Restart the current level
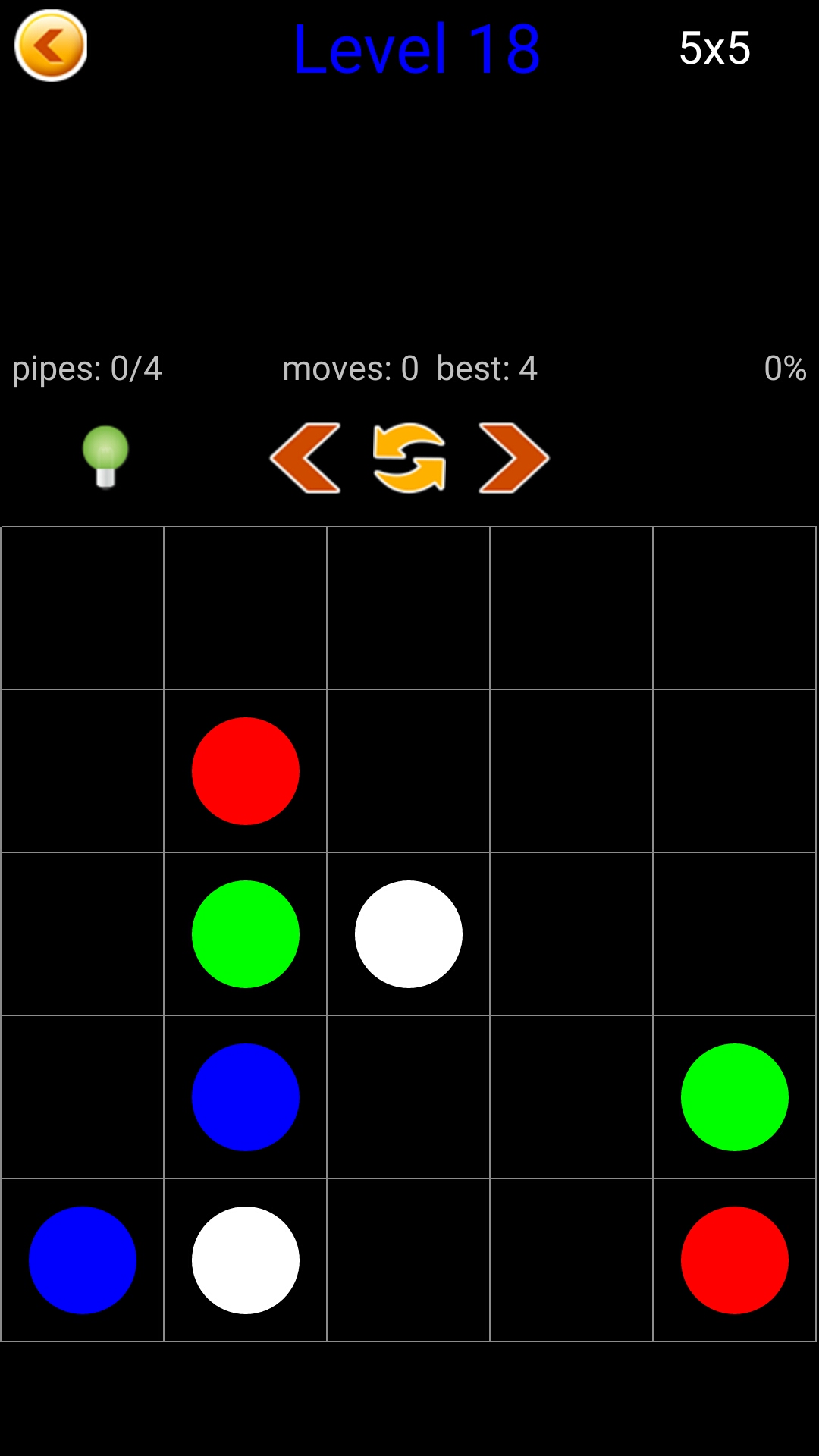This screenshot has width=819, height=1456. click(409, 458)
